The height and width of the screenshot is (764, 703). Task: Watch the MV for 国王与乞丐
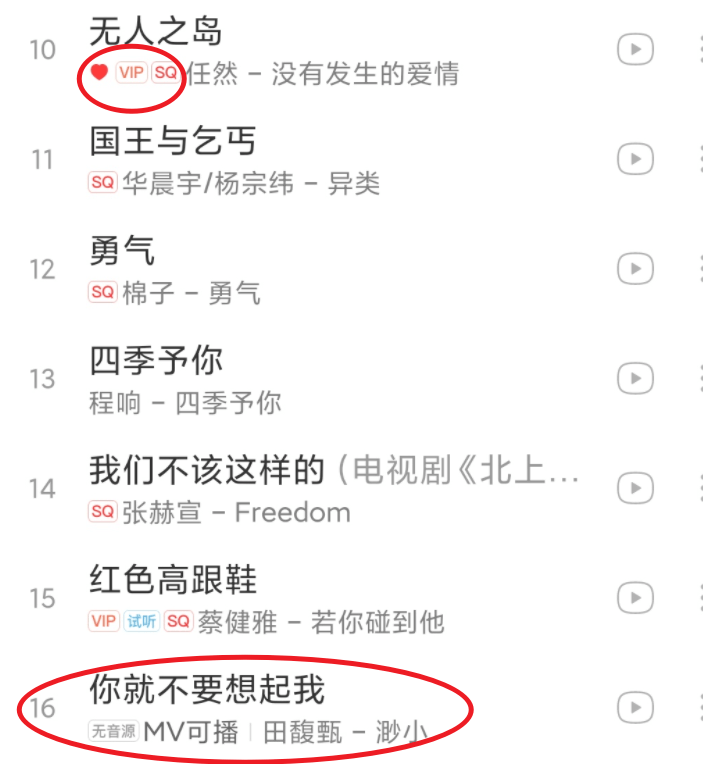tap(635, 159)
